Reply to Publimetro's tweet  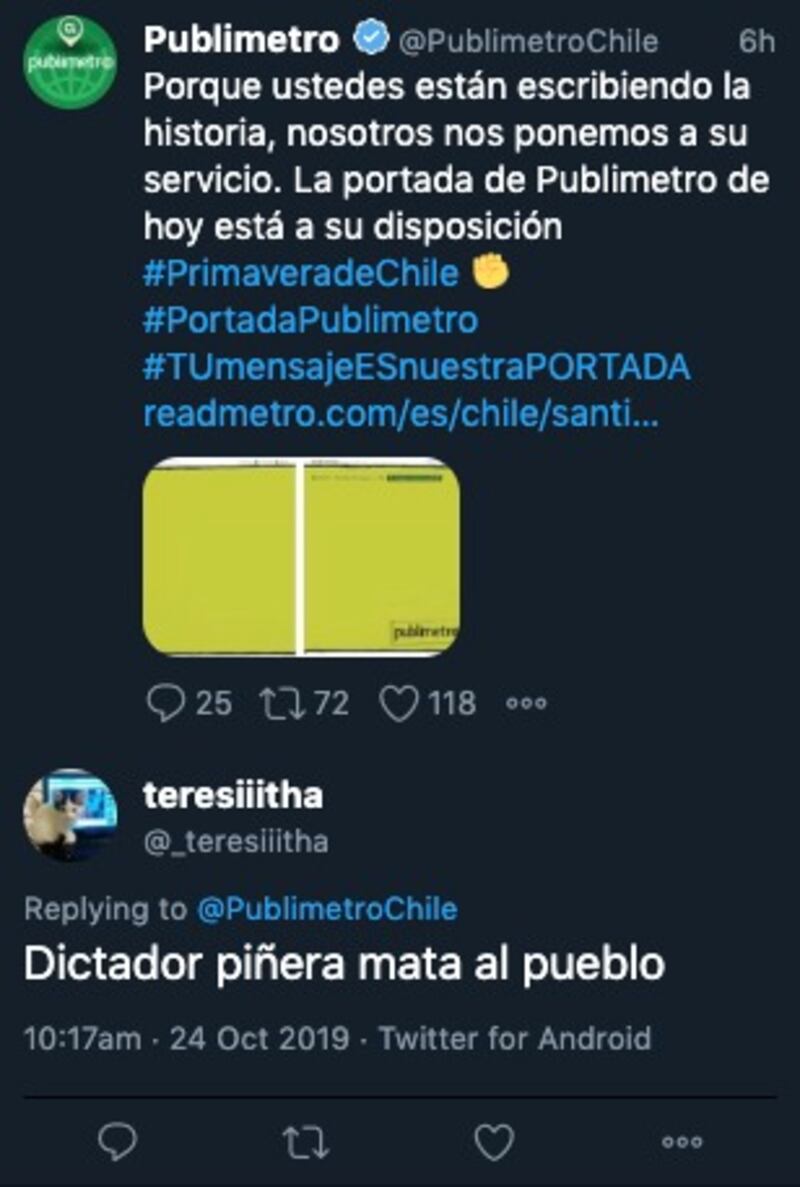coord(165,704)
